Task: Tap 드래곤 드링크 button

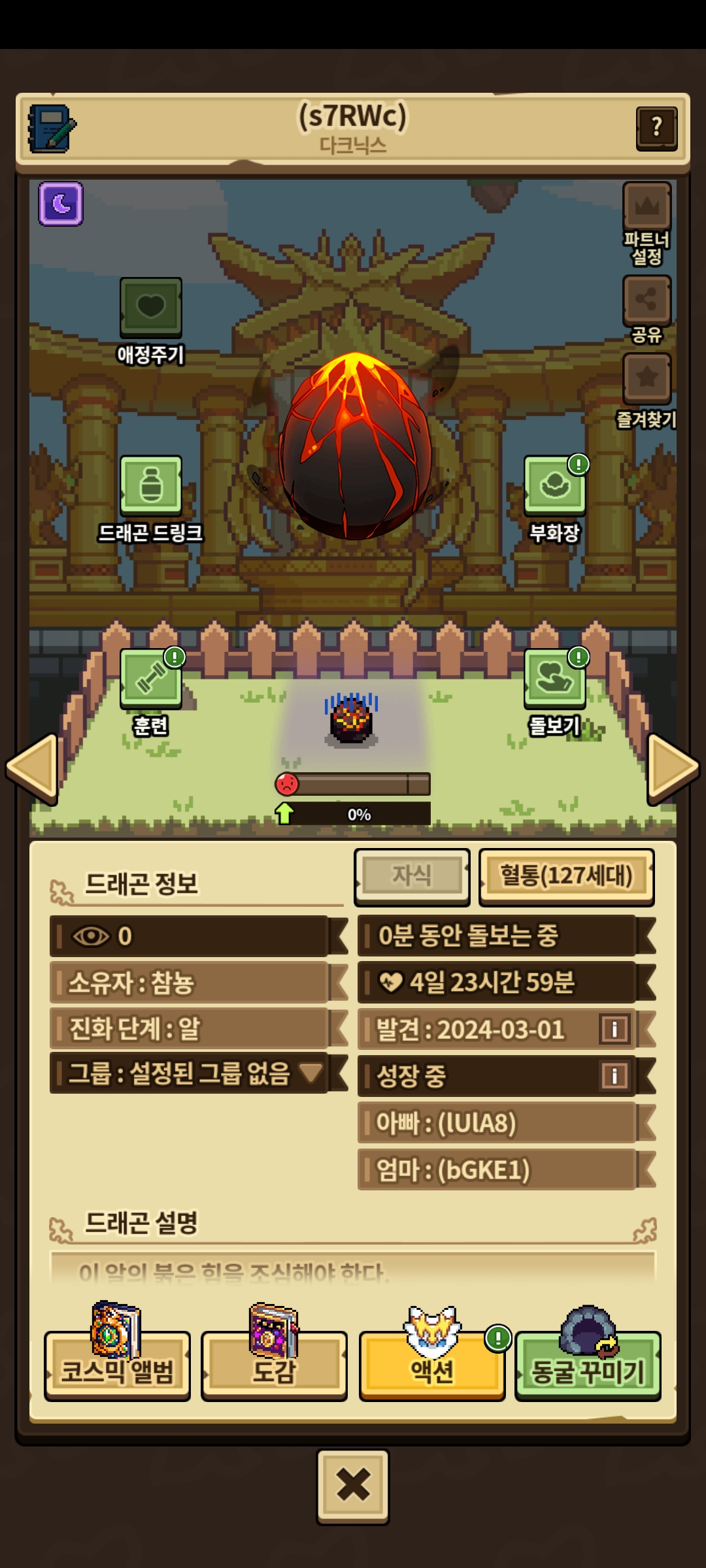Action: (151, 485)
